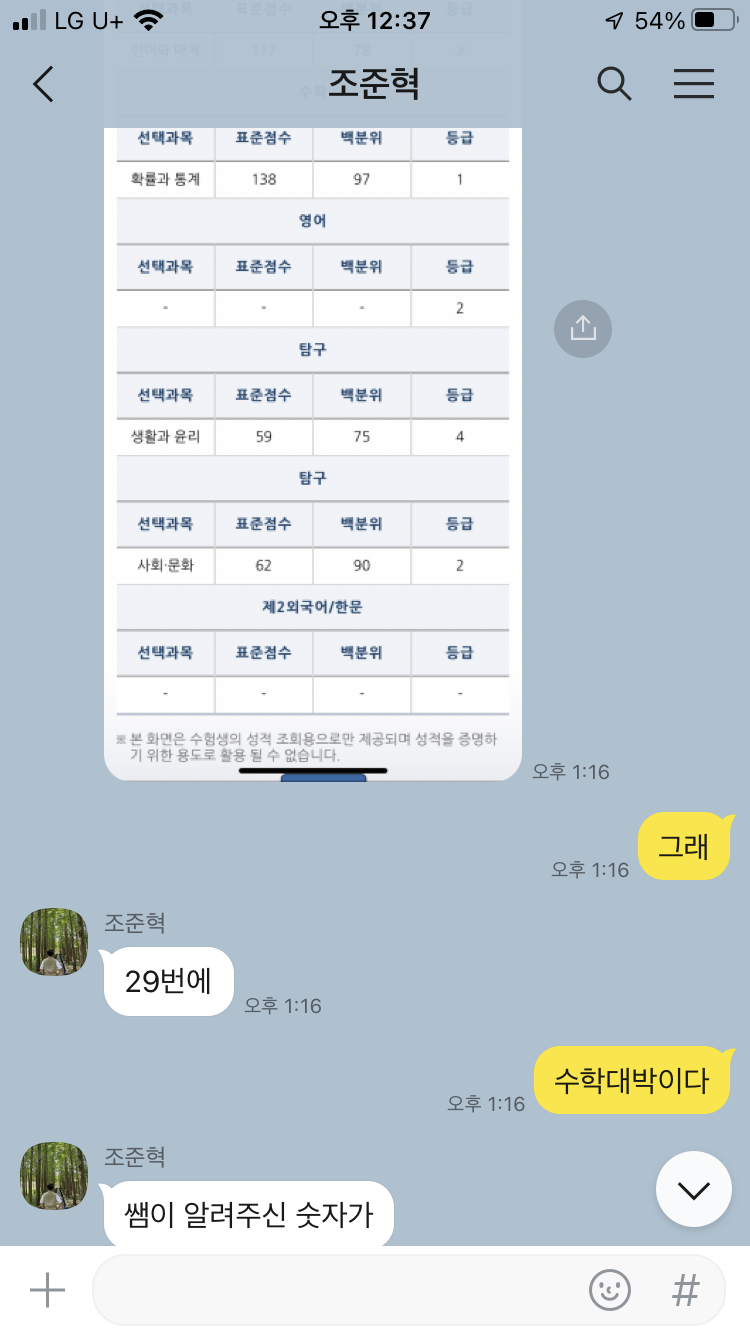The height and width of the screenshot is (1334, 750).
Task: Jump to the latest message
Action: (693, 1189)
